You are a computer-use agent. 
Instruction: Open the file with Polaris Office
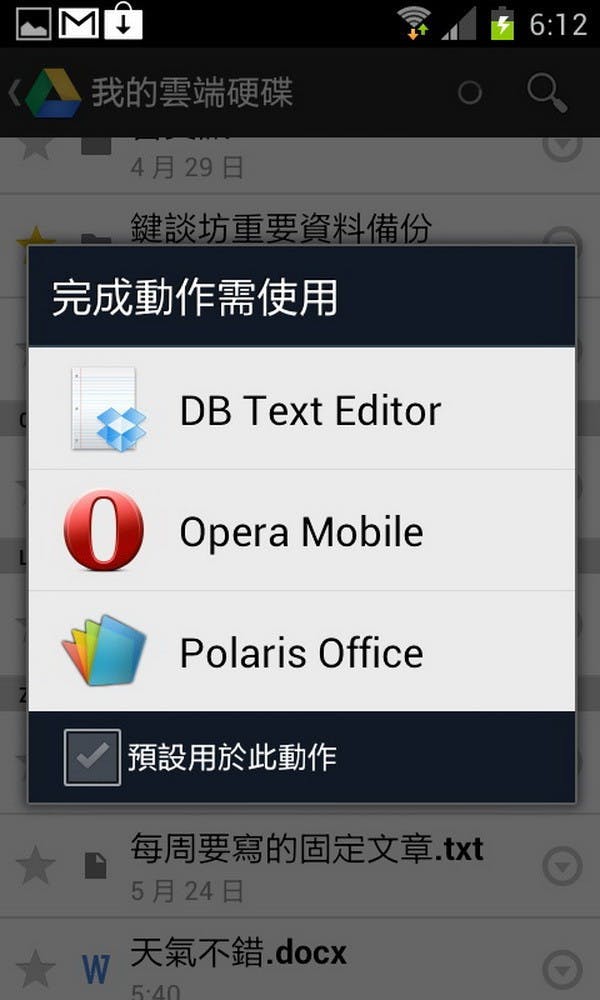coord(301,652)
